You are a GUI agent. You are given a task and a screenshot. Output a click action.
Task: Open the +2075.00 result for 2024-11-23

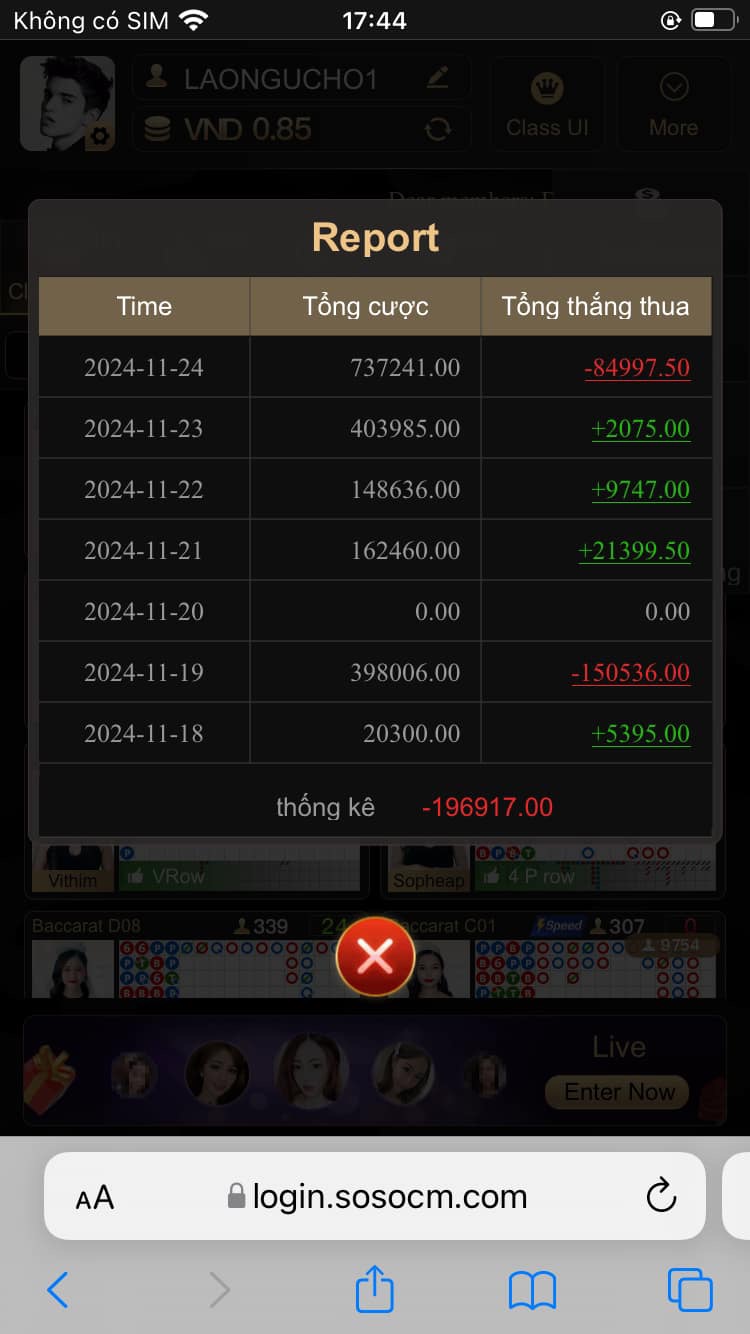(640, 429)
